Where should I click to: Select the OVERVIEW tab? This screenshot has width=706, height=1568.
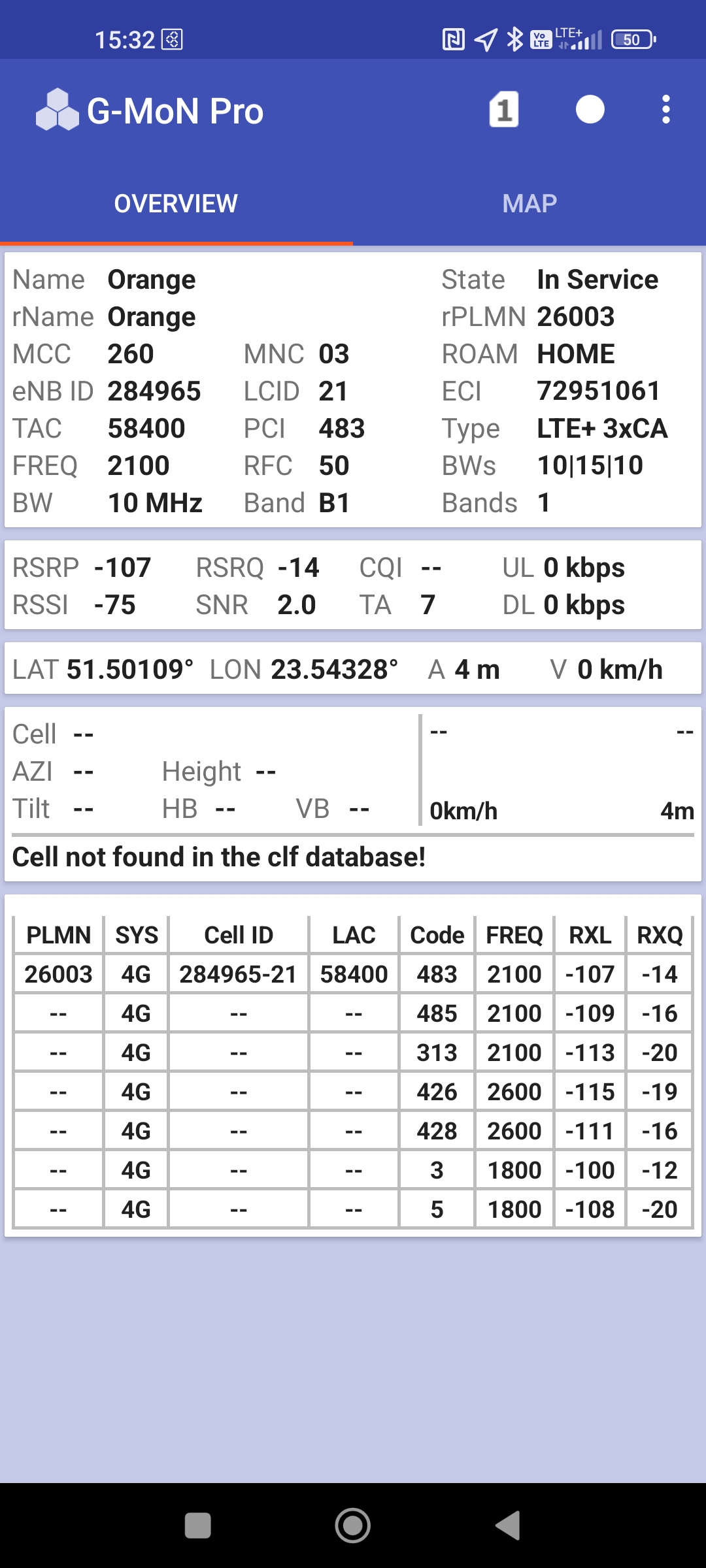(176, 204)
